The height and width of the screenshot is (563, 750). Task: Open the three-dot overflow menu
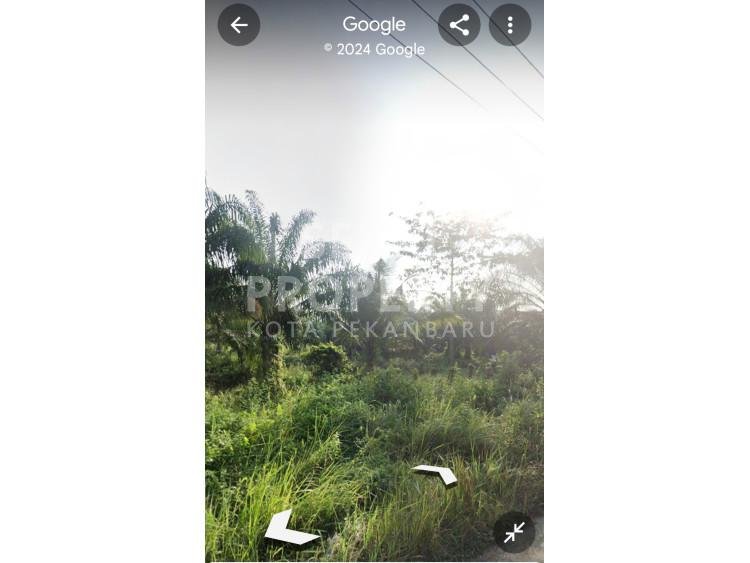click(x=510, y=25)
